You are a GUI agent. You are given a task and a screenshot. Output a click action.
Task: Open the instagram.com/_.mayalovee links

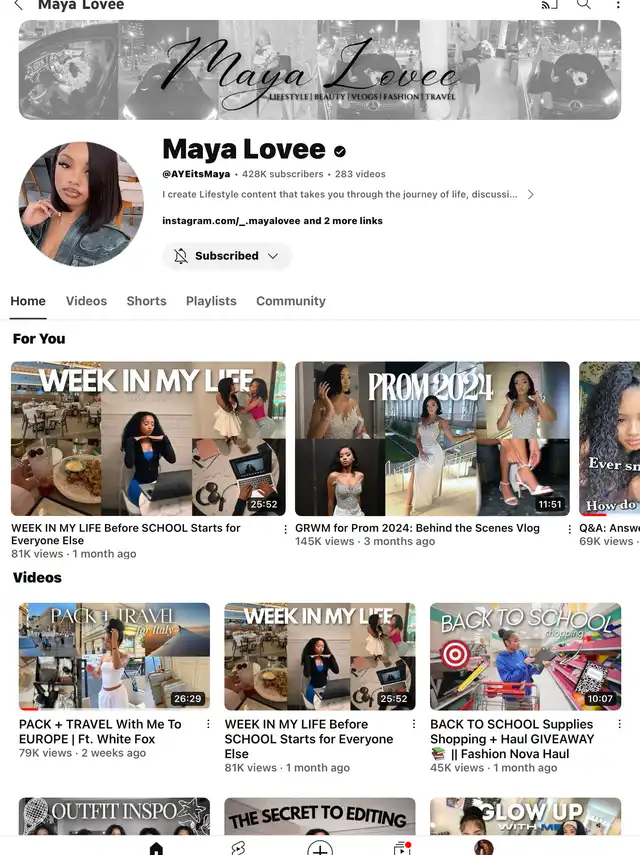pos(272,221)
